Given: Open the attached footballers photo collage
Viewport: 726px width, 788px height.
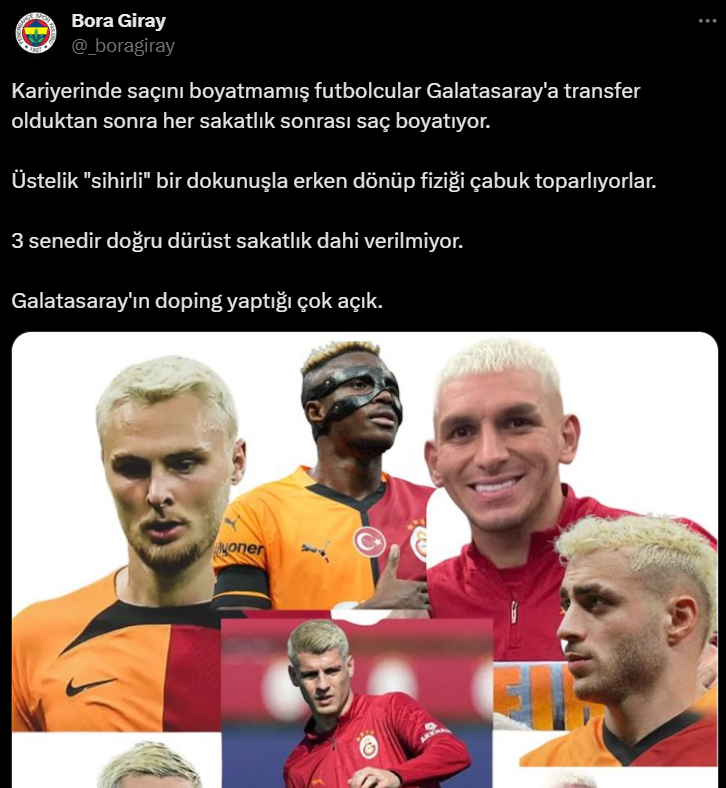Looking at the screenshot, I should (364, 560).
